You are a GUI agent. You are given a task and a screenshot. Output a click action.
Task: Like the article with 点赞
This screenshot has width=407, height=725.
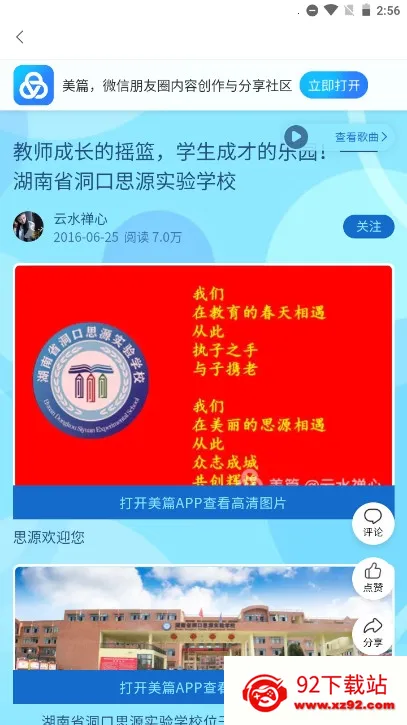pos(373,579)
